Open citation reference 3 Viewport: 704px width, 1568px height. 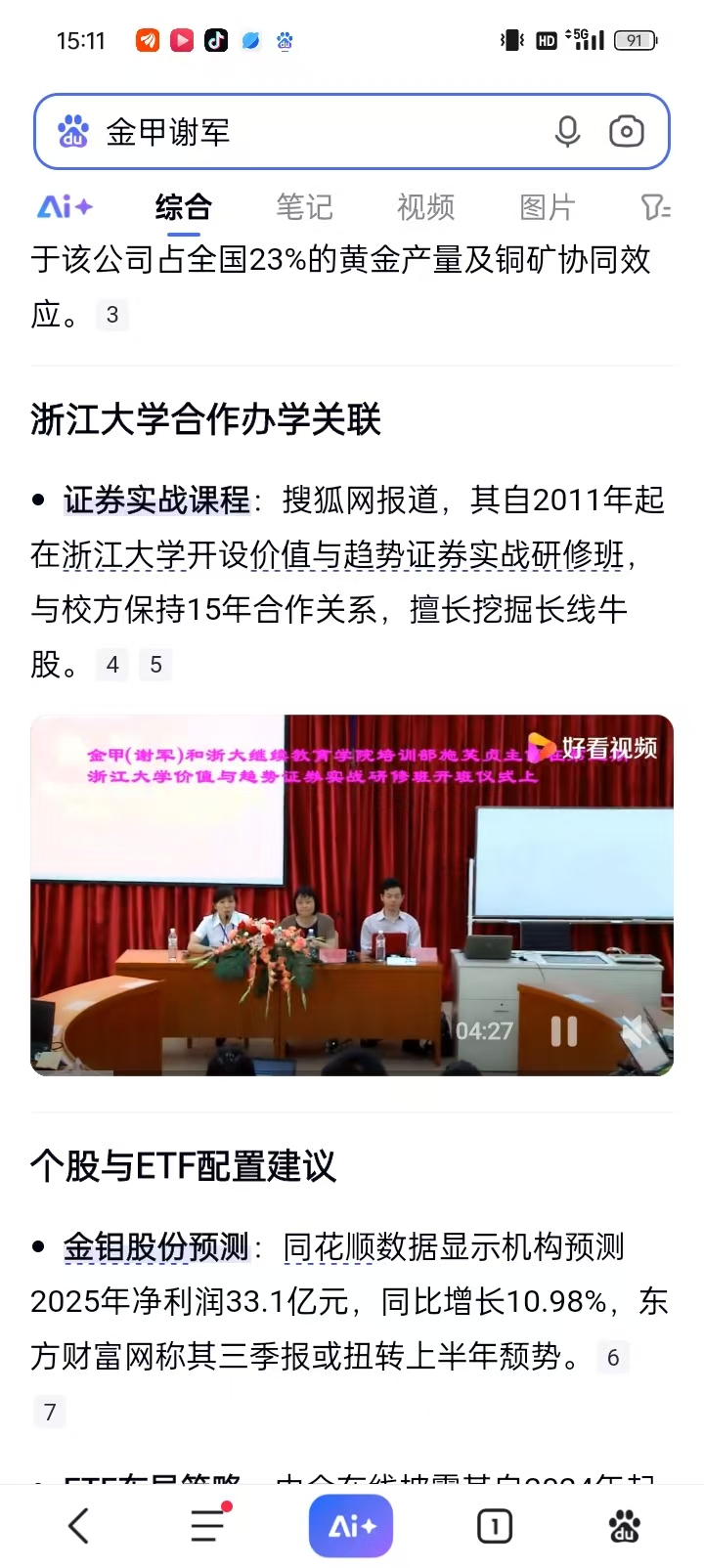[112, 315]
